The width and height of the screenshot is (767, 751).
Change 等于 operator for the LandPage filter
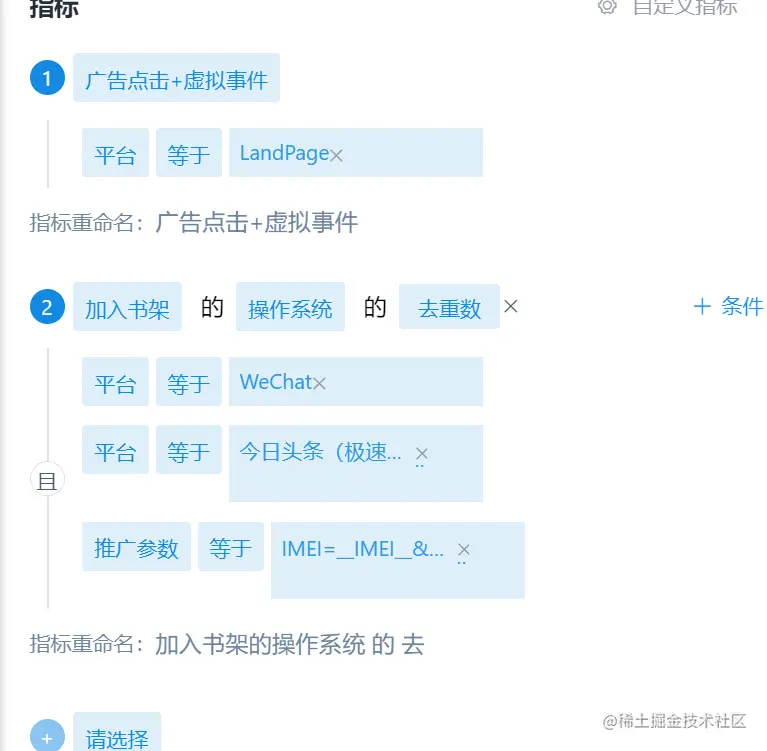pyautogui.click(x=188, y=154)
